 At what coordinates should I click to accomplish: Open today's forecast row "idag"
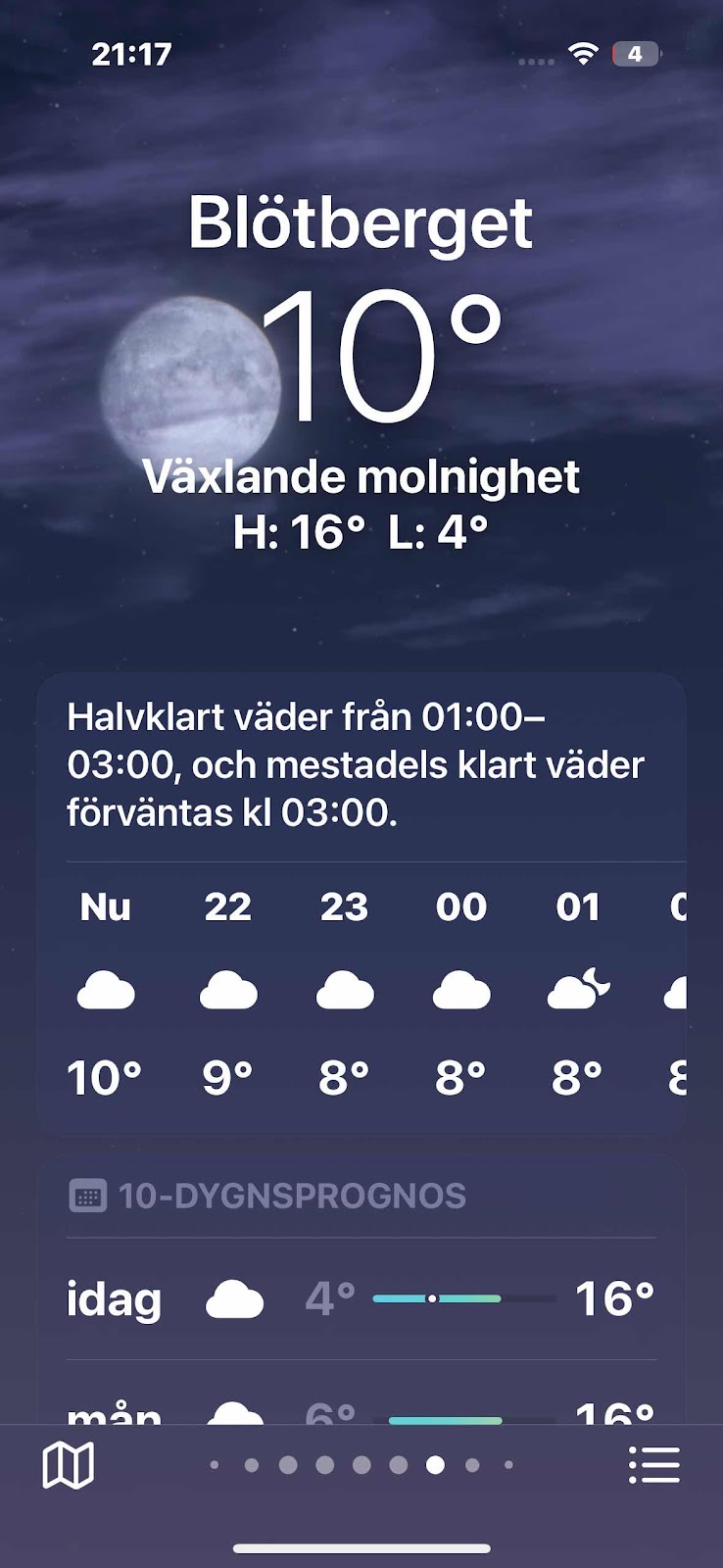361,1298
